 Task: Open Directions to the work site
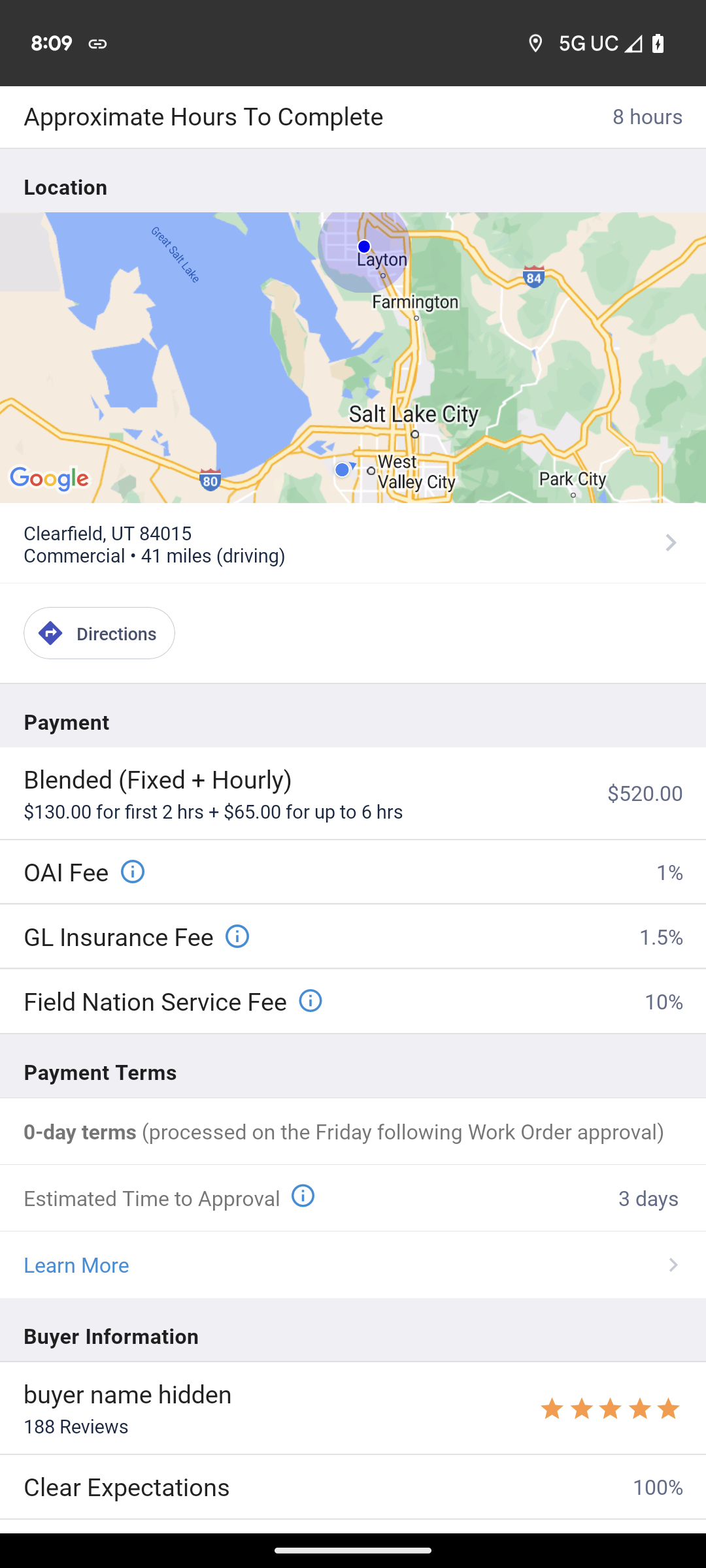(x=99, y=633)
